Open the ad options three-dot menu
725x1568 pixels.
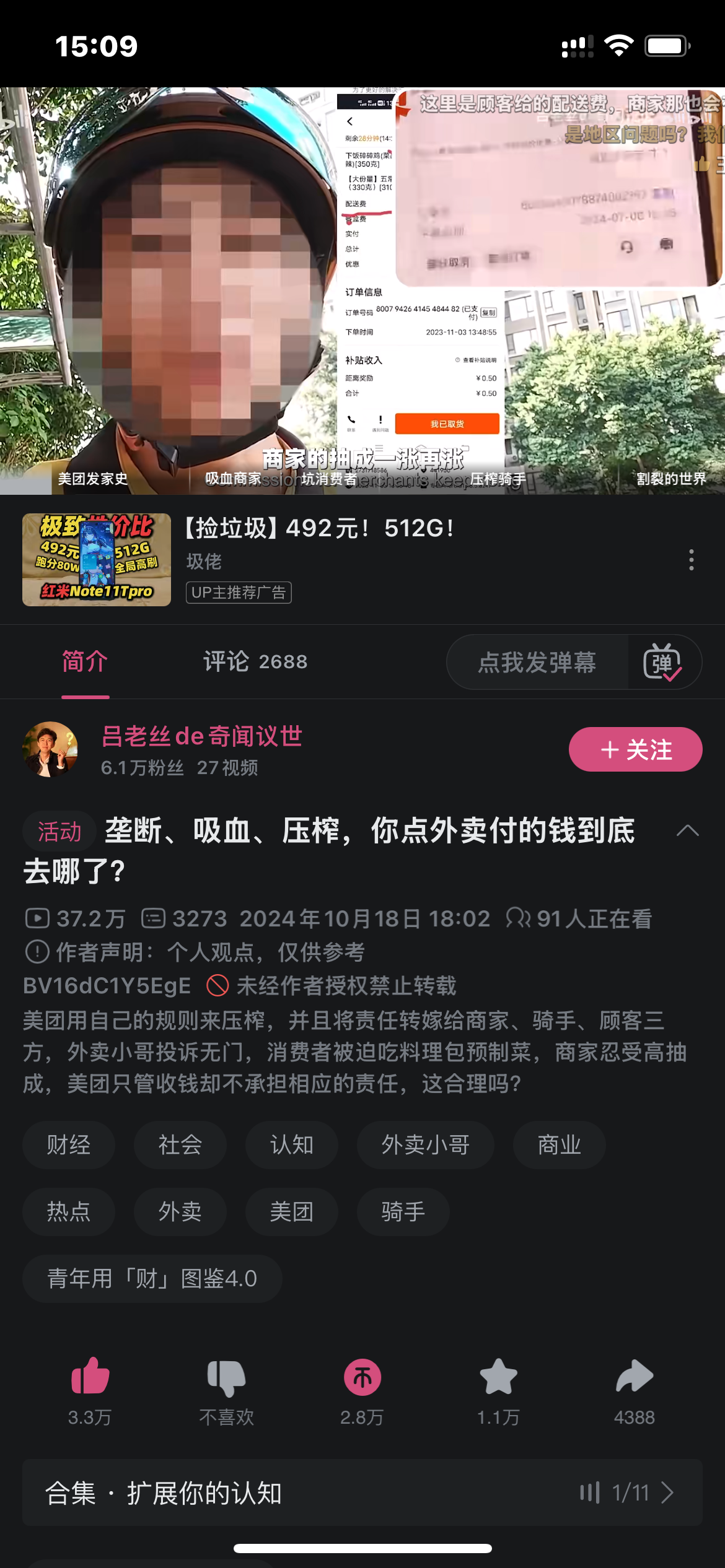tap(691, 560)
